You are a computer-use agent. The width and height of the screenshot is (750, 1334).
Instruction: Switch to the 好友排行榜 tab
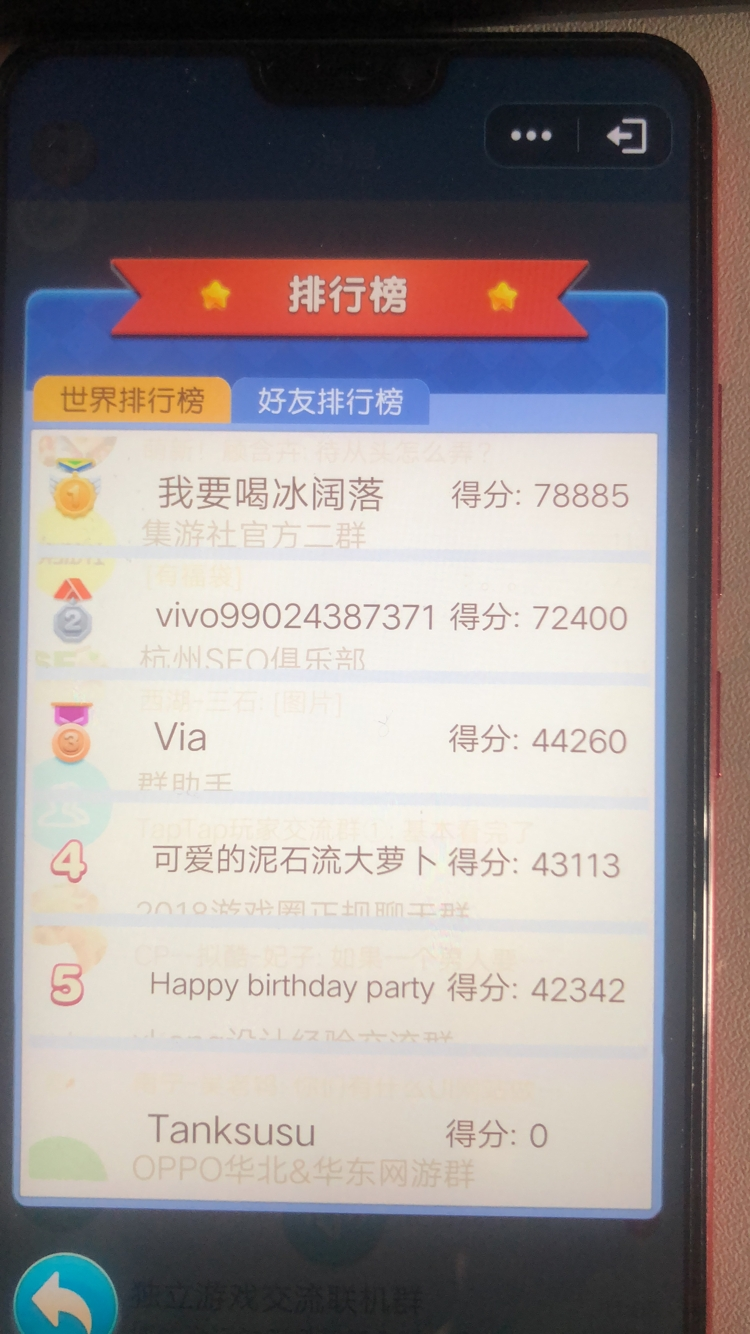[330, 401]
